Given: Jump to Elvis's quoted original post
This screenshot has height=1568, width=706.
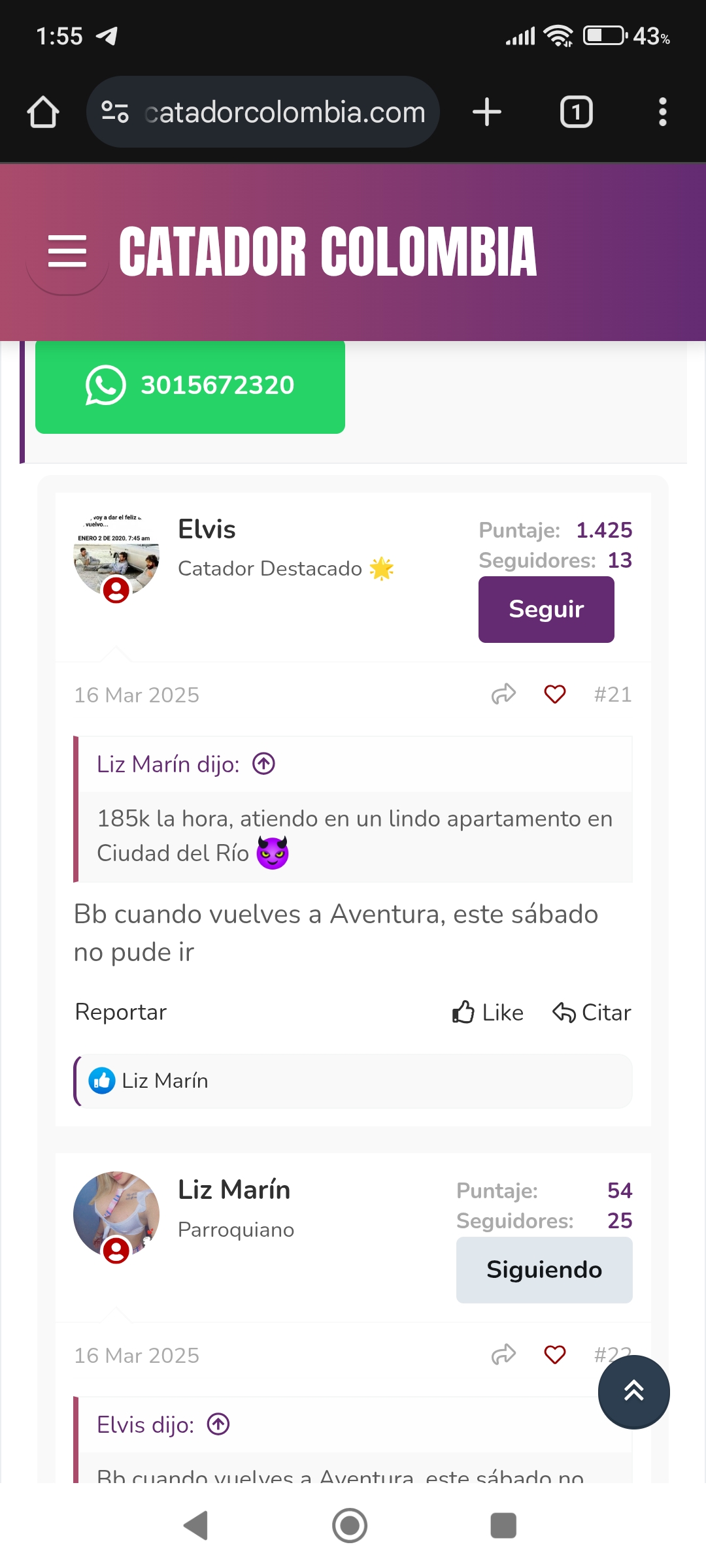Looking at the screenshot, I should click(218, 1424).
